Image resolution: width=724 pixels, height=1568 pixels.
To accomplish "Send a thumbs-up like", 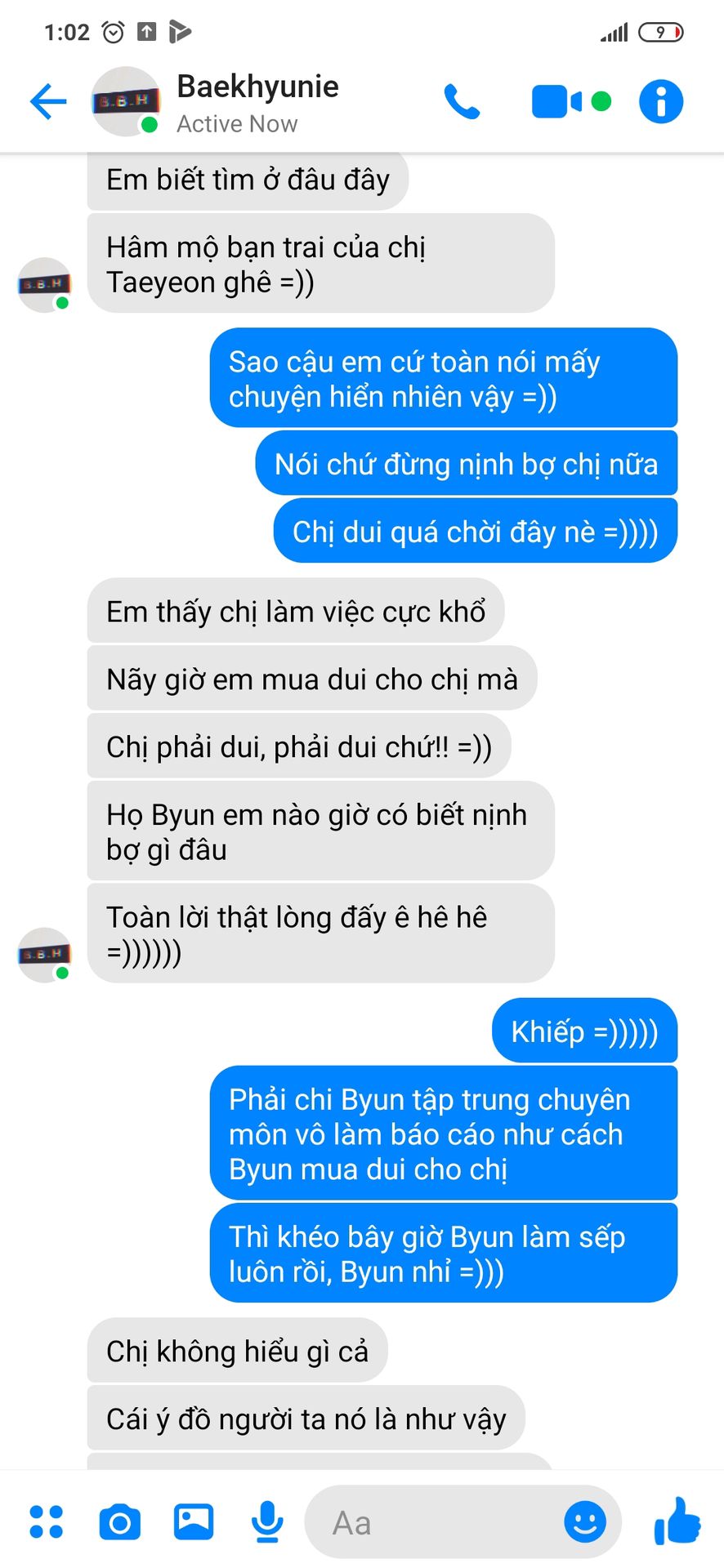I will (677, 1521).
